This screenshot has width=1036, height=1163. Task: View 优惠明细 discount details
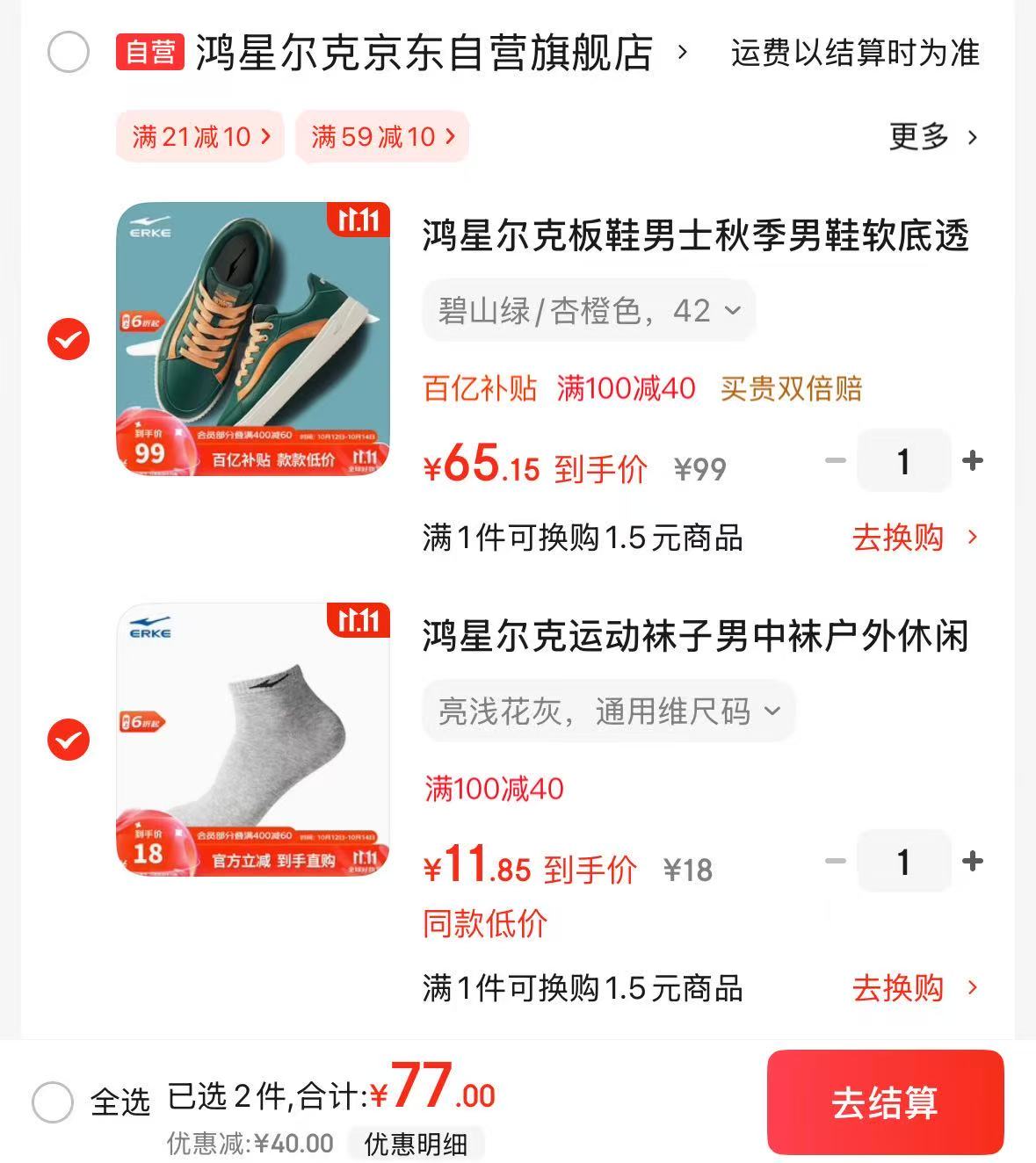coord(416,1144)
